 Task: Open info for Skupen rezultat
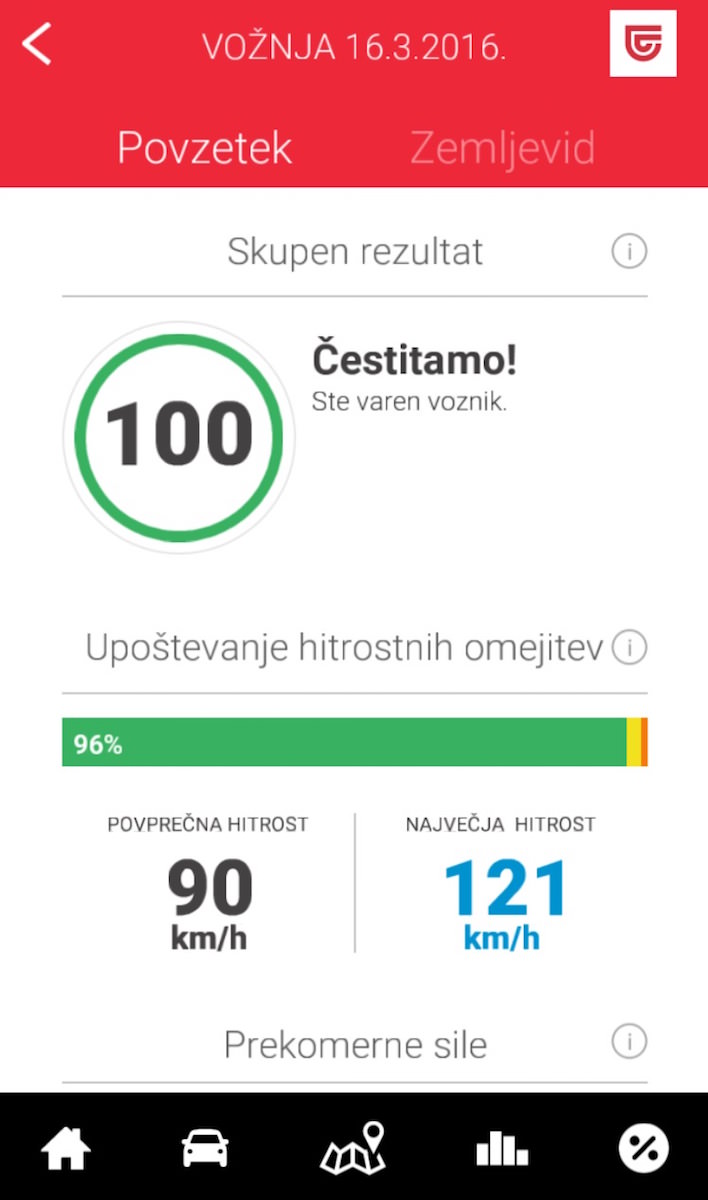pos(629,252)
